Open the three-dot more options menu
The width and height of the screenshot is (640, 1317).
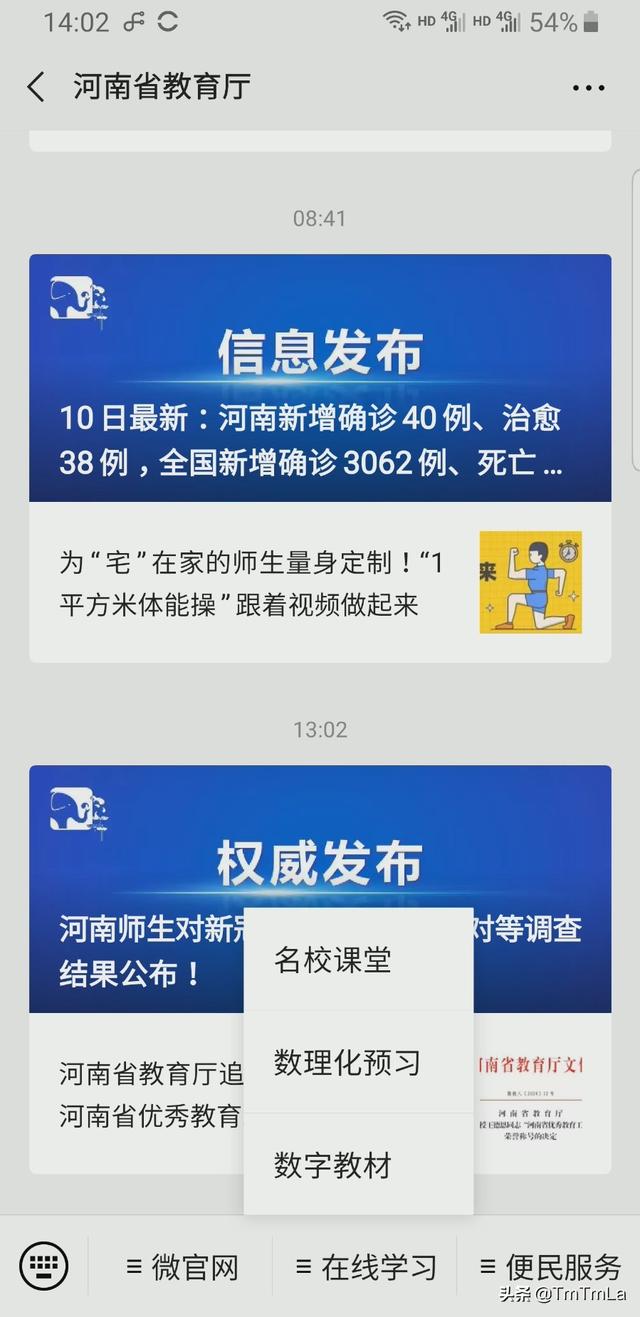588,88
